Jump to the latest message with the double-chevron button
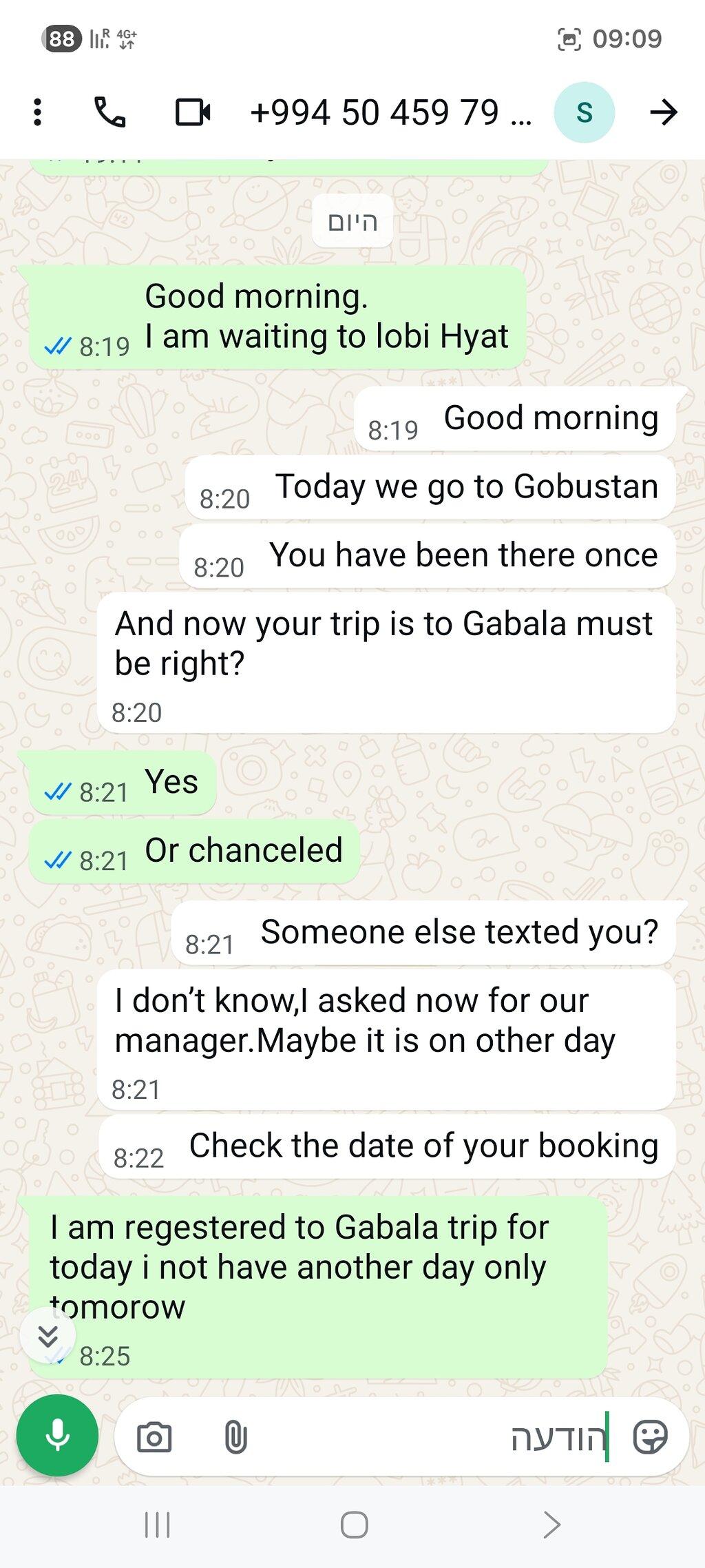 pos(48,1336)
